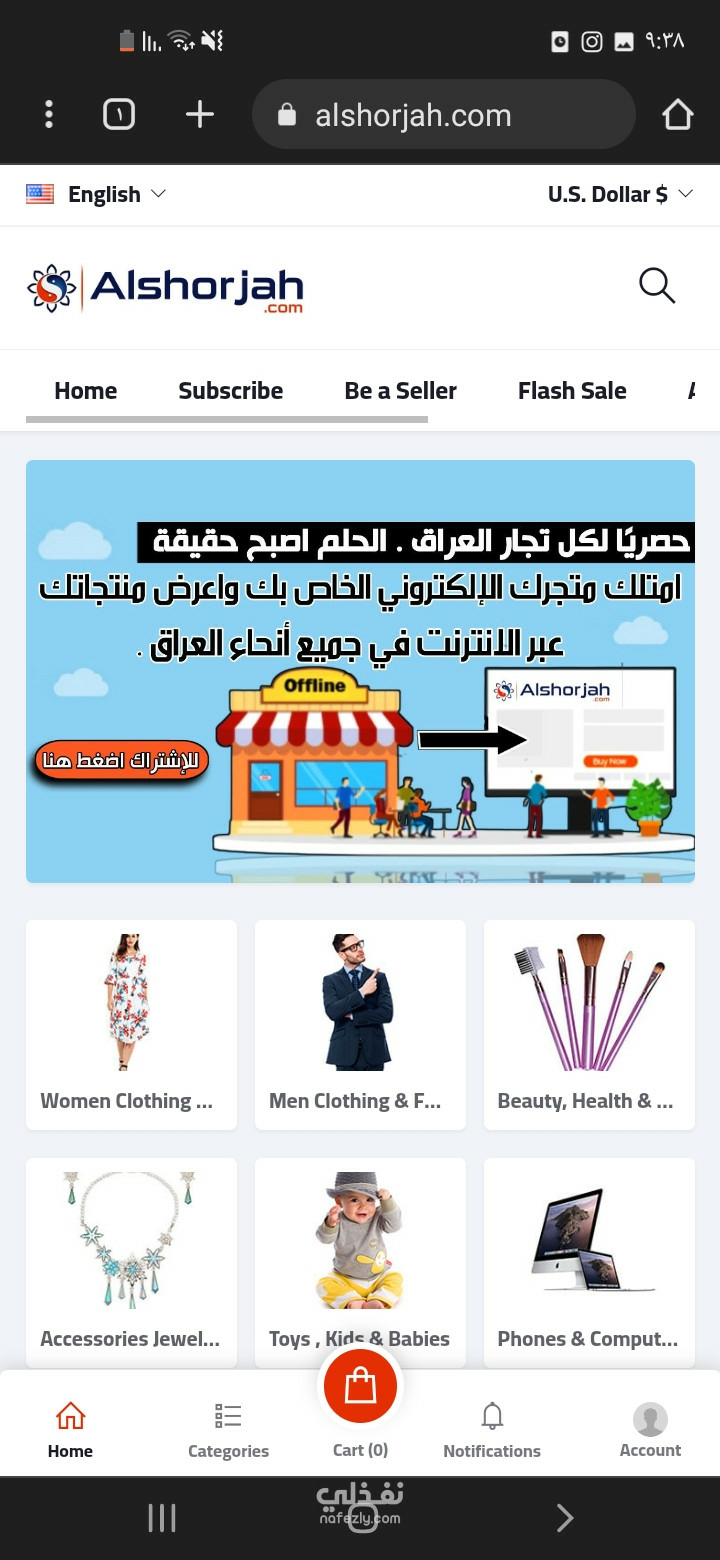Screen dimensions: 720x1560
Task: Open Men Clothing category tile
Action: 360,1025
